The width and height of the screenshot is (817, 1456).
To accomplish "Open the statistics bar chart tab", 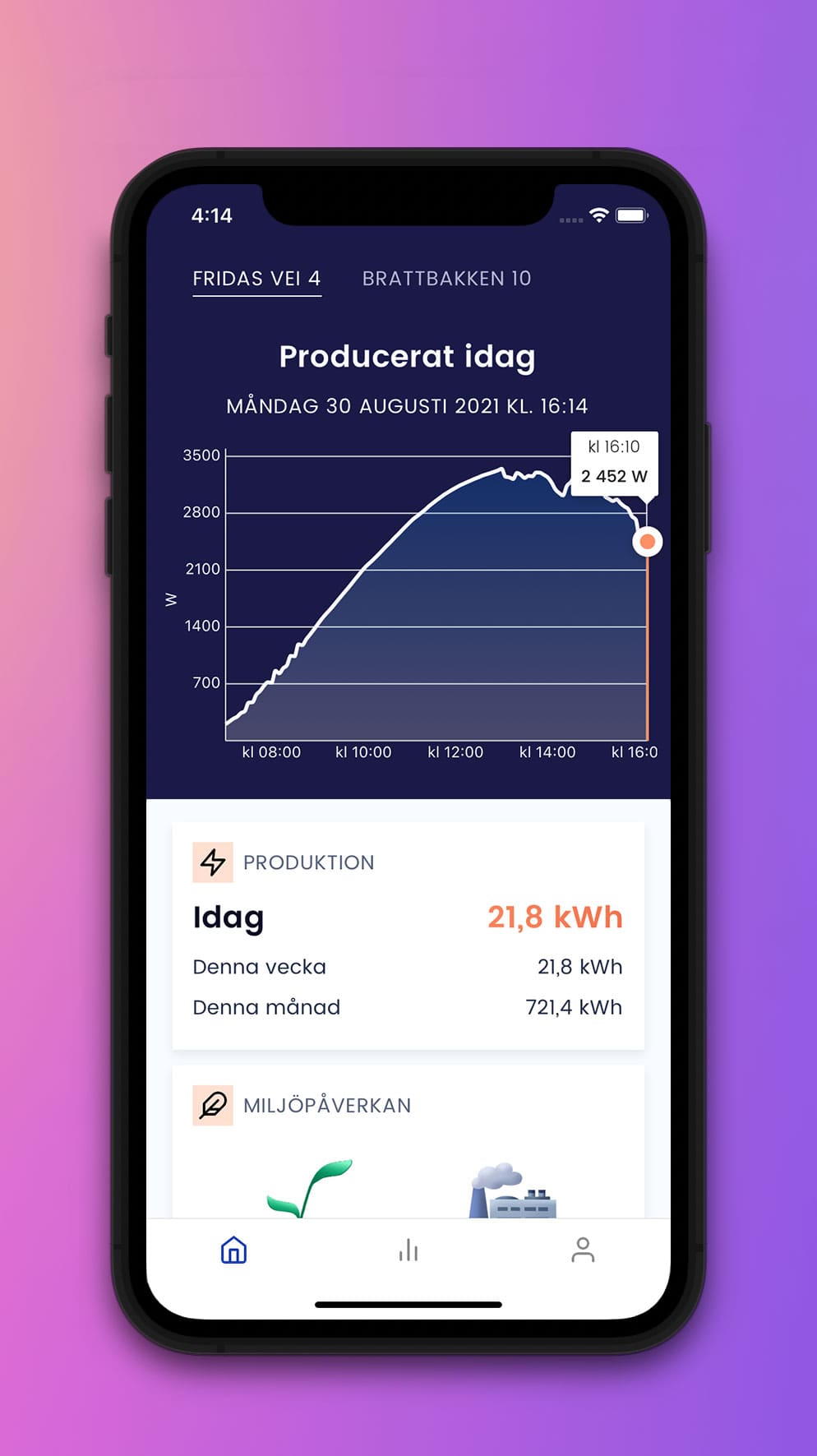I will [408, 1250].
